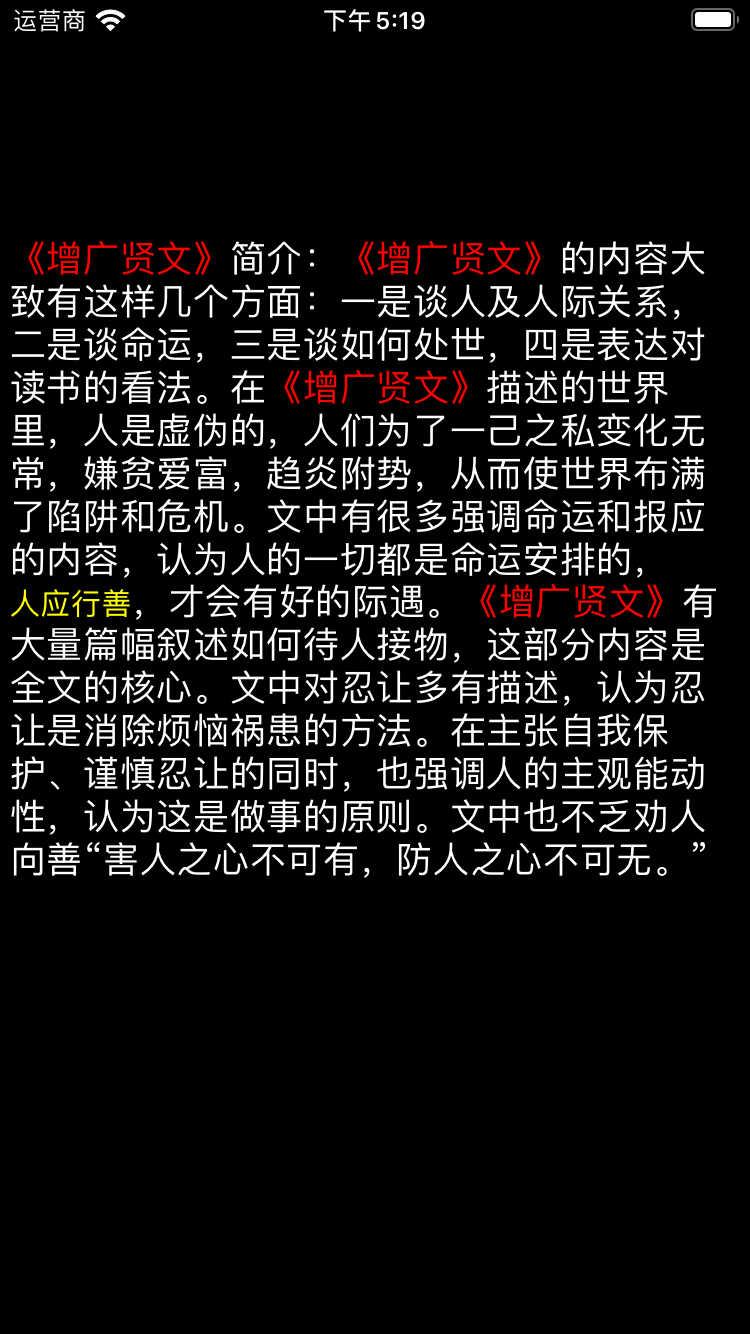Tap red 《增广贤文》 link before 有大量篇幅
The width and height of the screenshot is (750, 1334).
[572, 603]
